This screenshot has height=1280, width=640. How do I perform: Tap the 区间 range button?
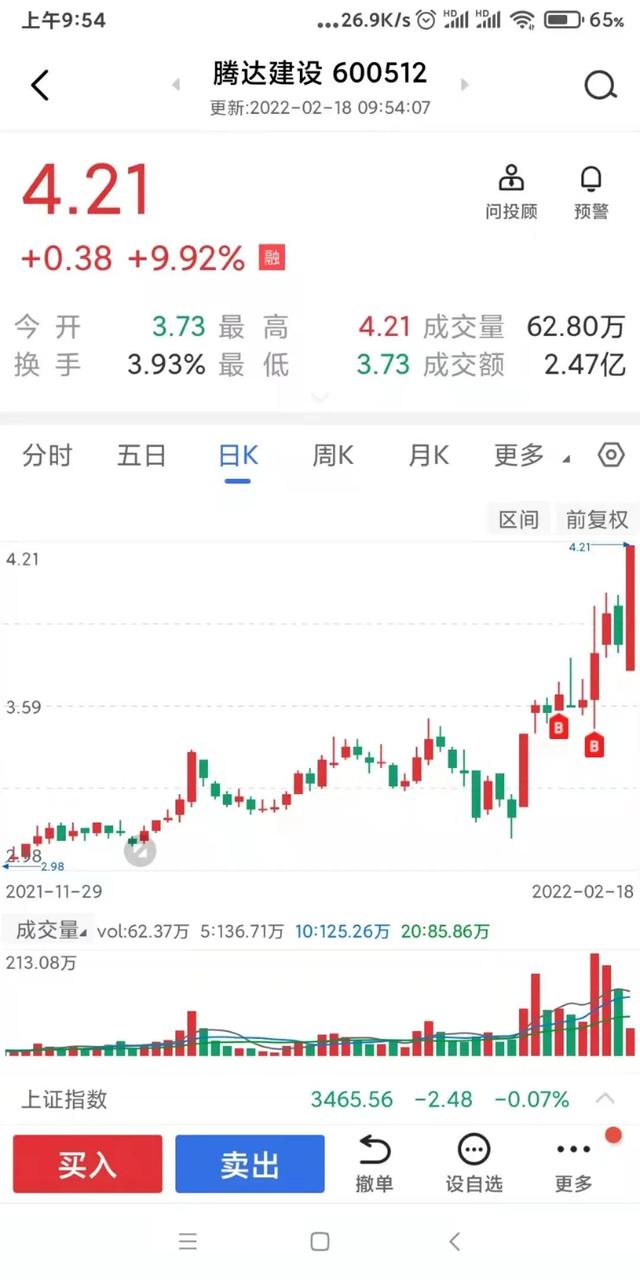(x=519, y=519)
